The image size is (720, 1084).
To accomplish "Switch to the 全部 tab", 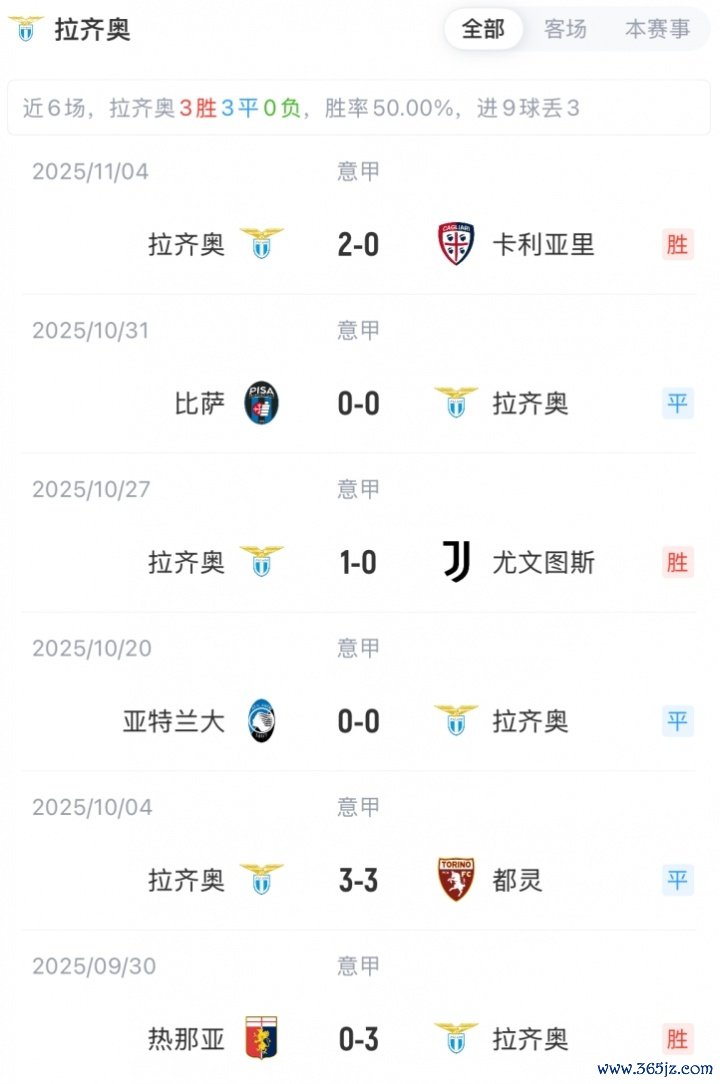I will click(483, 29).
